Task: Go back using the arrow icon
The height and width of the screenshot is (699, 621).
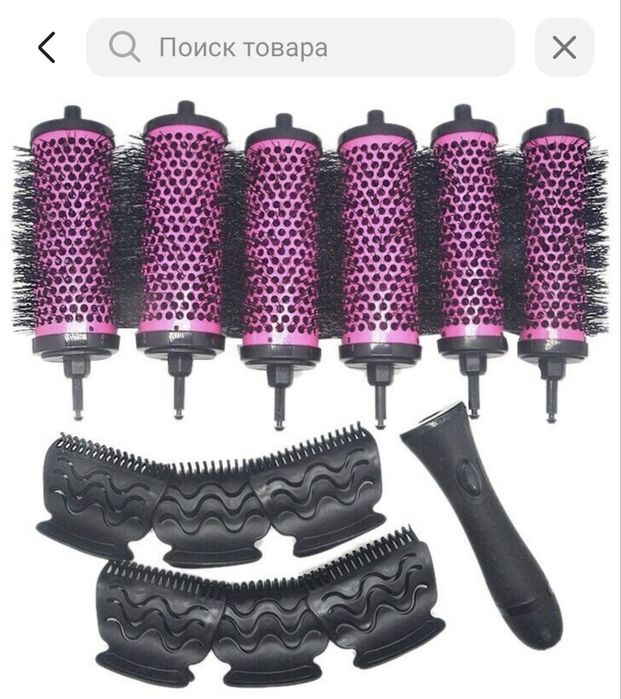Action: [x=46, y=47]
